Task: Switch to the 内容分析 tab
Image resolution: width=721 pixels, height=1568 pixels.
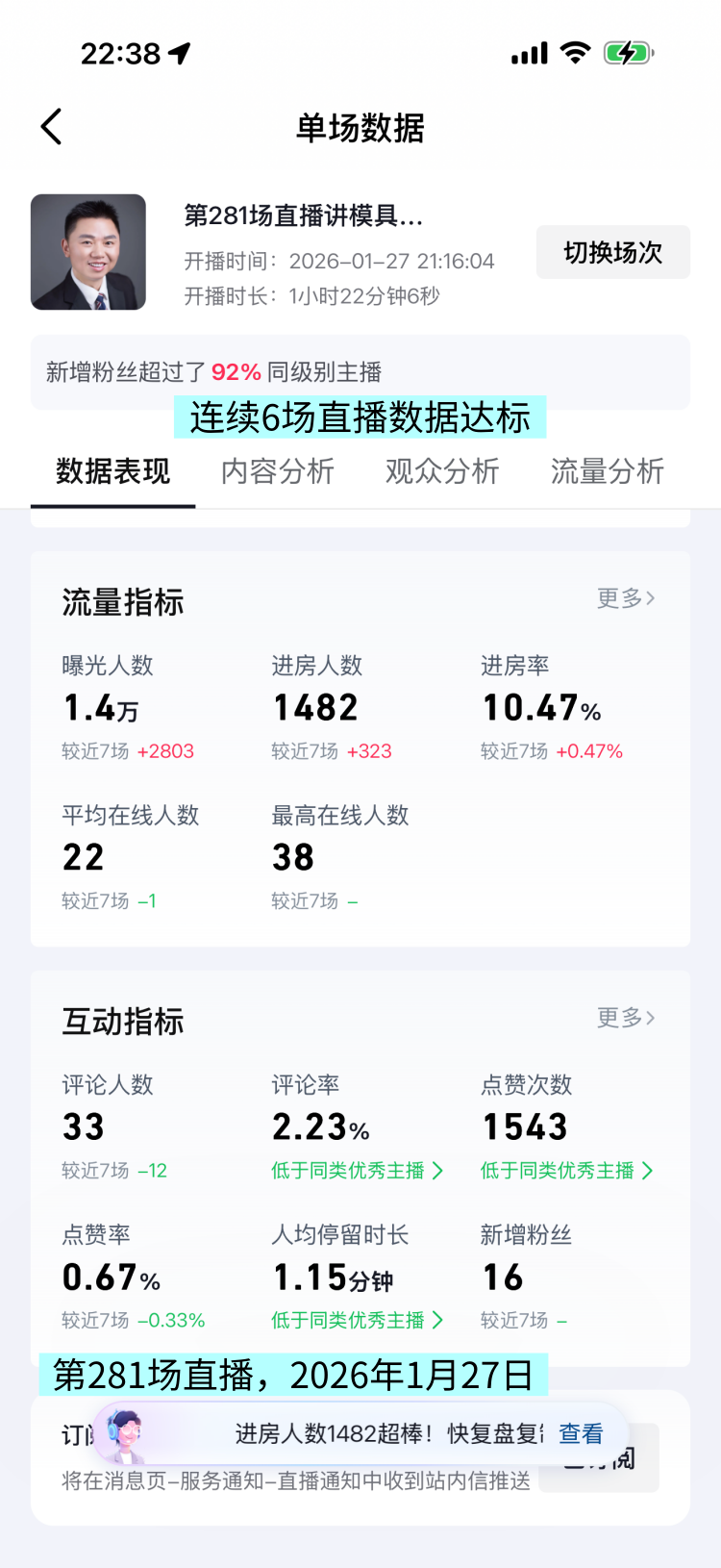Action: click(278, 471)
